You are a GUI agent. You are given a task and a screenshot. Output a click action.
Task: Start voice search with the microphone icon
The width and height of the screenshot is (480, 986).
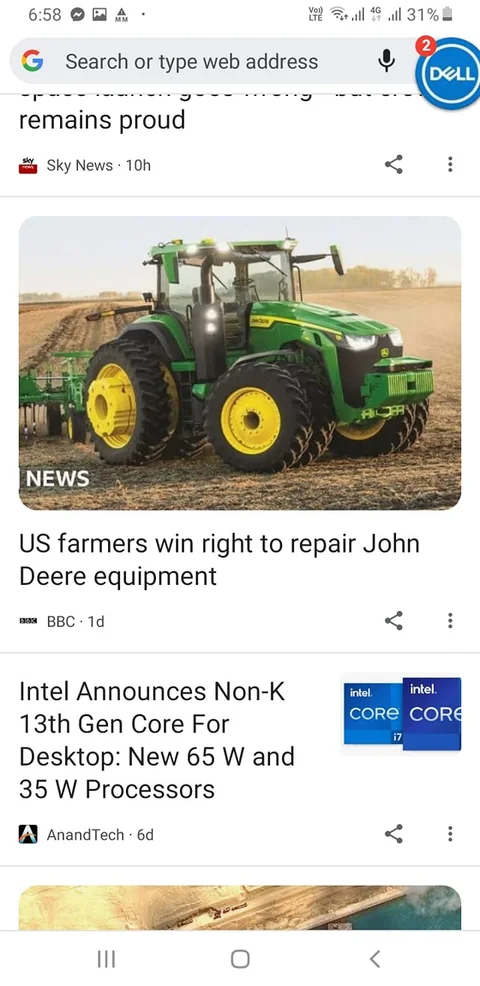[x=386, y=61]
